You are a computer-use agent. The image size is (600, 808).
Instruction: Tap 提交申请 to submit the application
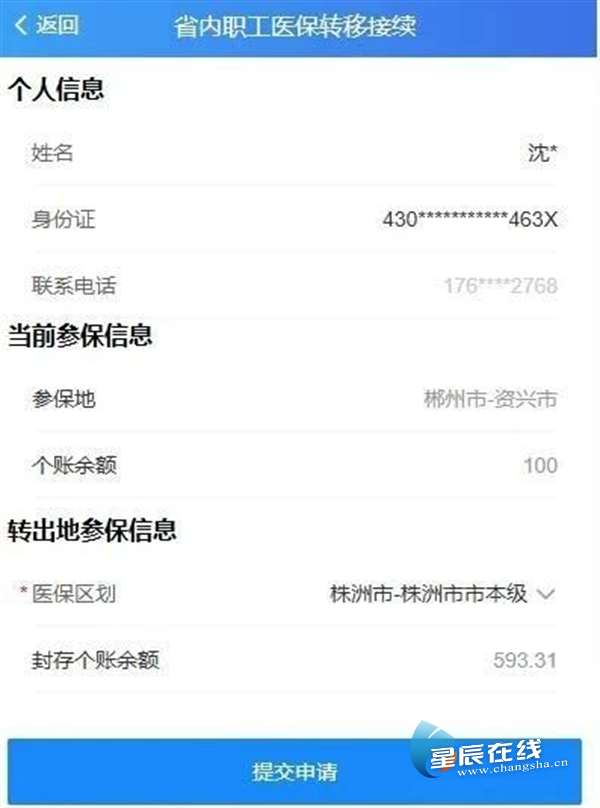point(294,772)
